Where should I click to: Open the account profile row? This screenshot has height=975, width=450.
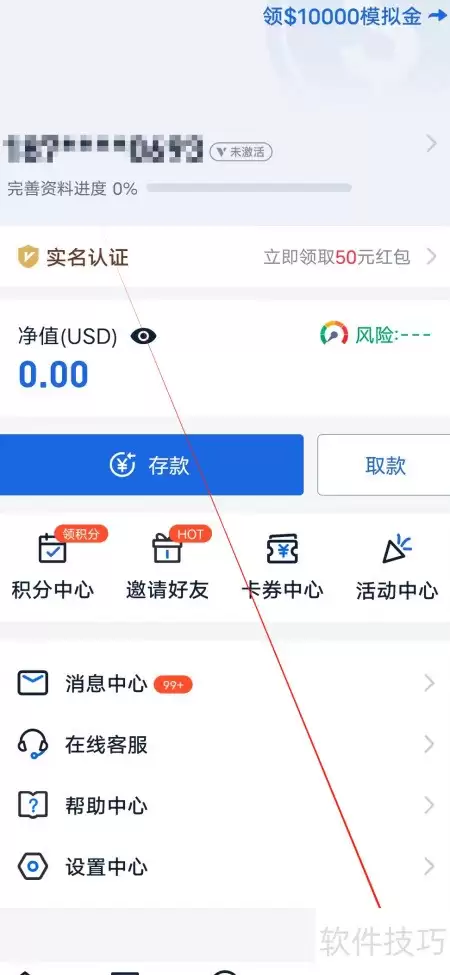225,149
